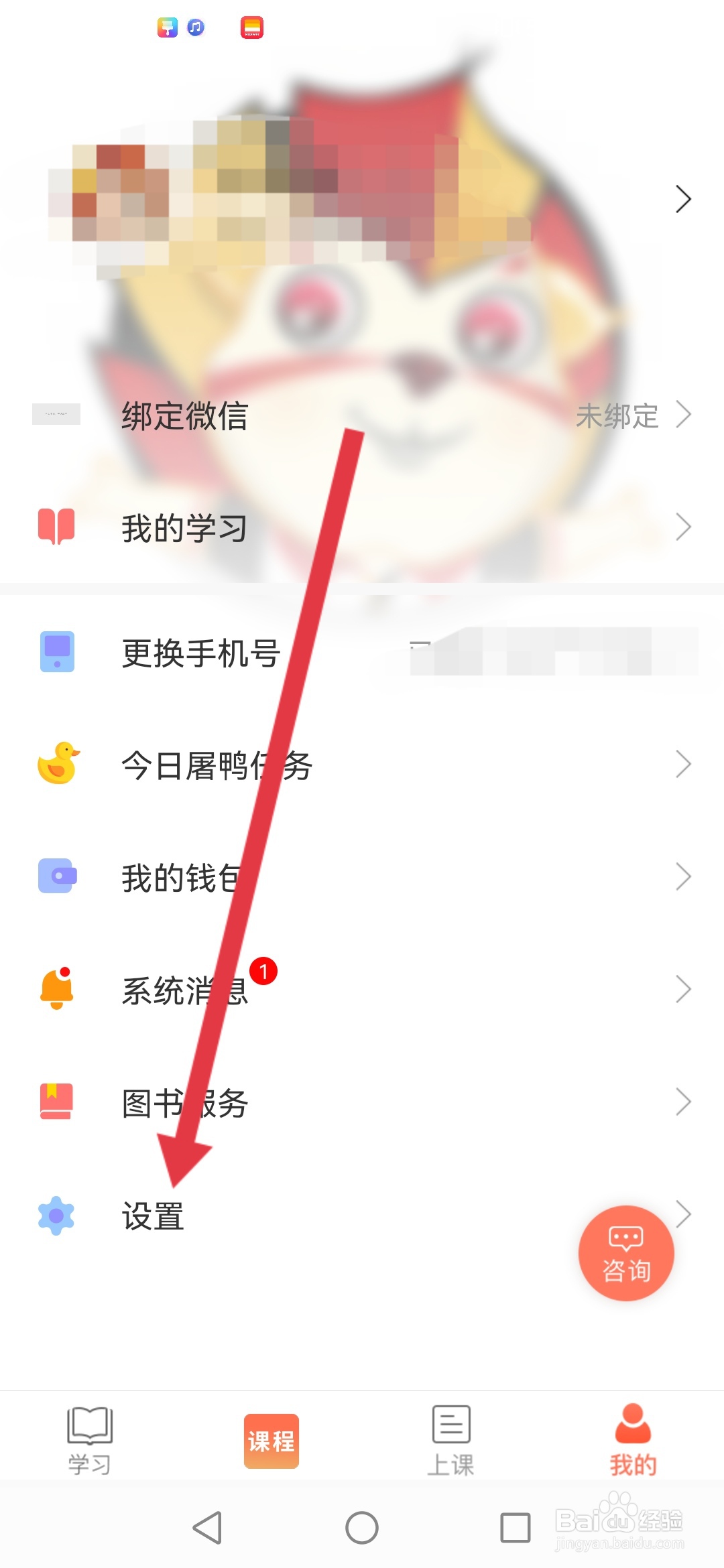Open 我的钱包 details with its chevron
This screenshot has width=724, height=1568.
click(x=684, y=875)
